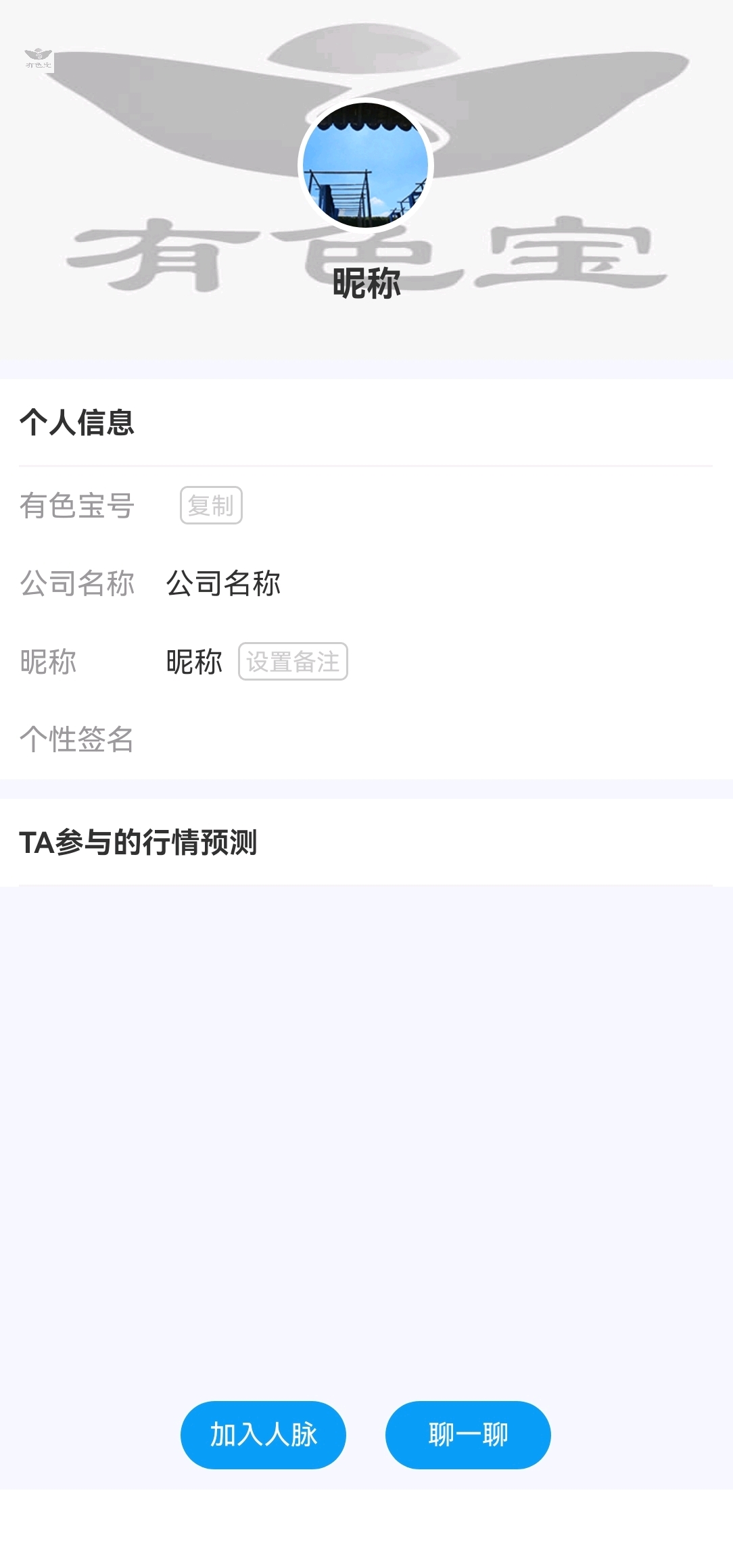Start a chat with 聊一聊
Image resolution: width=733 pixels, height=1568 pixels.
coord(468,1435)
